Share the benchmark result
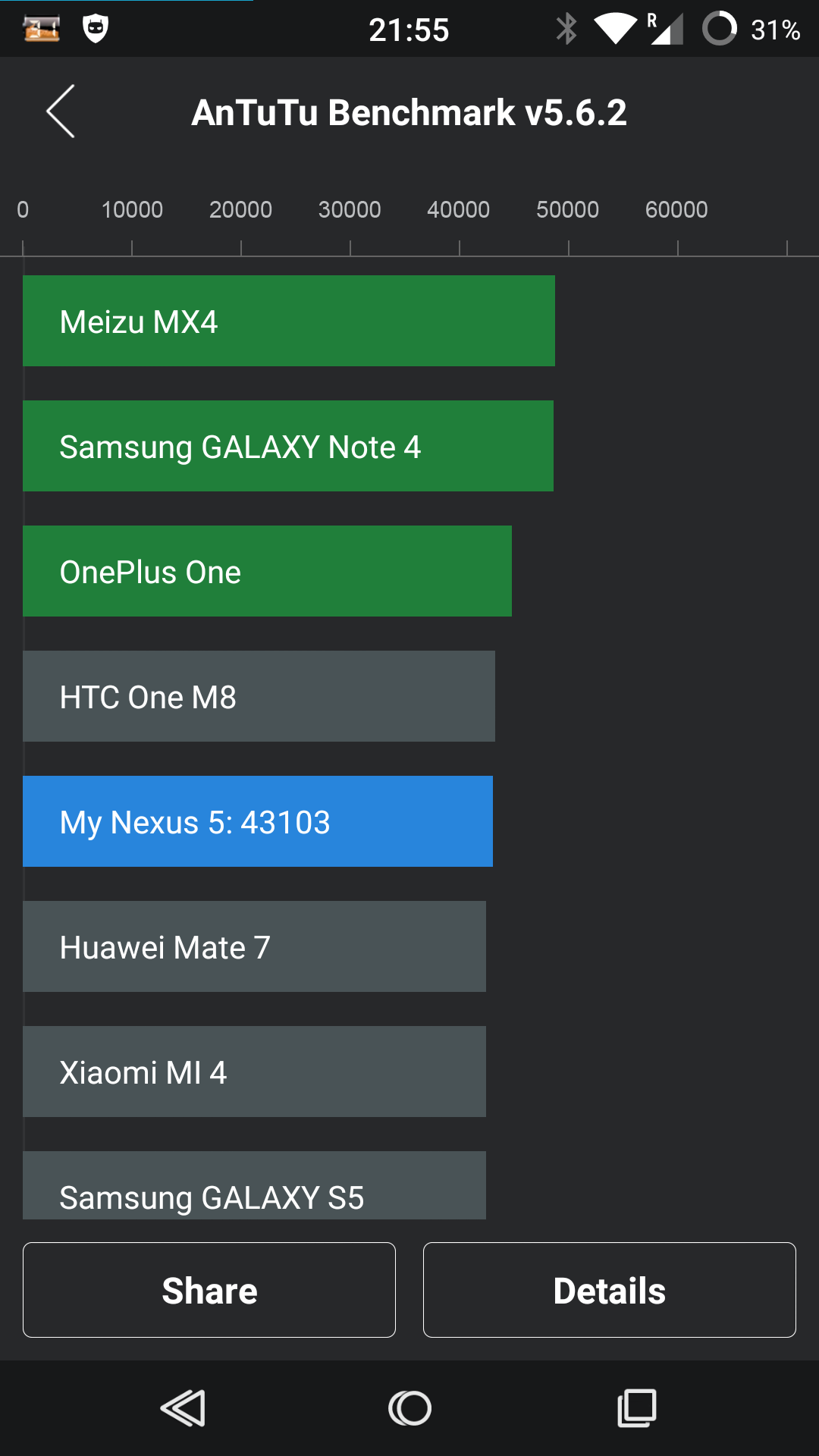 (x=209, y=1290)
